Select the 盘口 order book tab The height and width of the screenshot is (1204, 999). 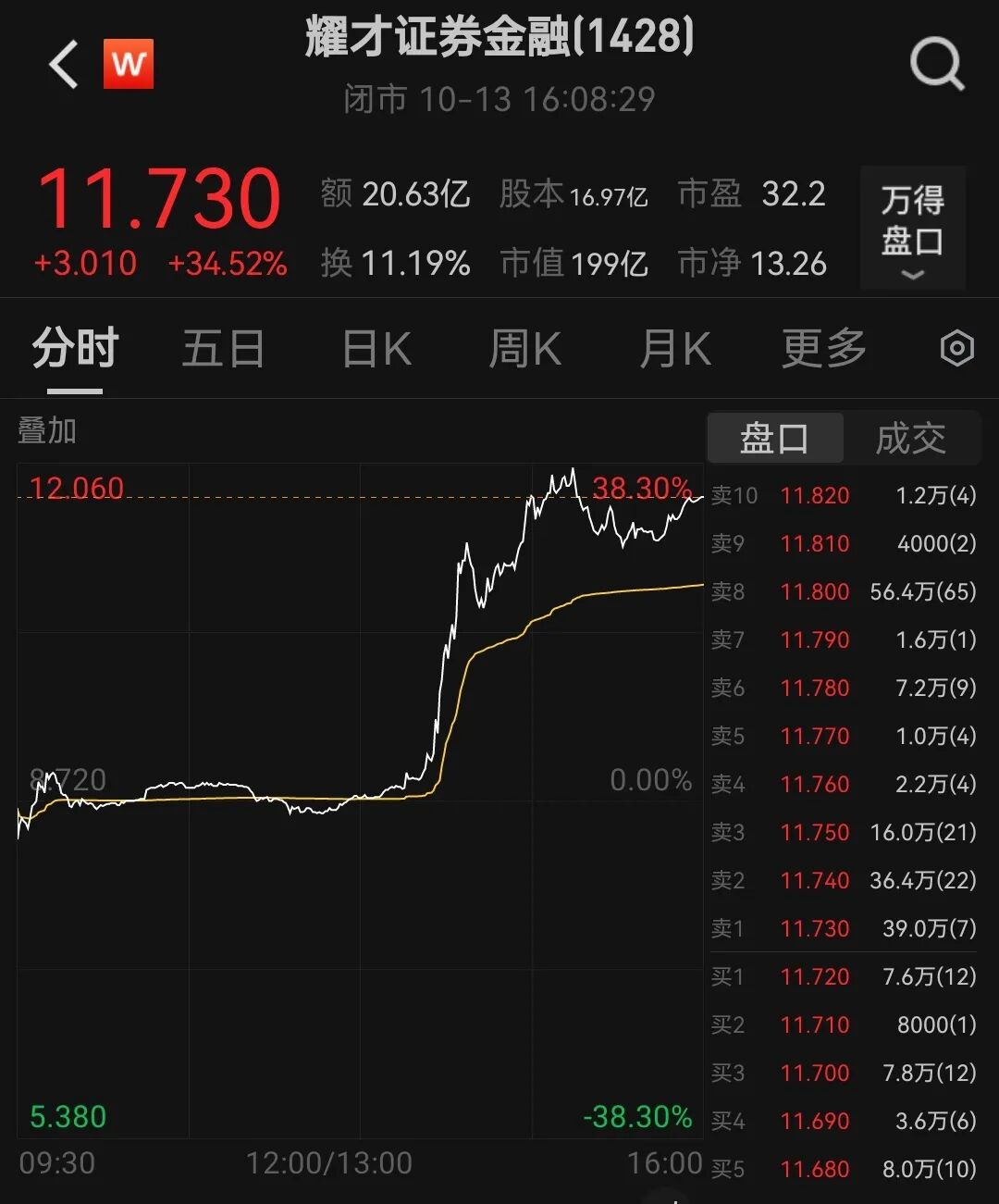tap(775, 438)
